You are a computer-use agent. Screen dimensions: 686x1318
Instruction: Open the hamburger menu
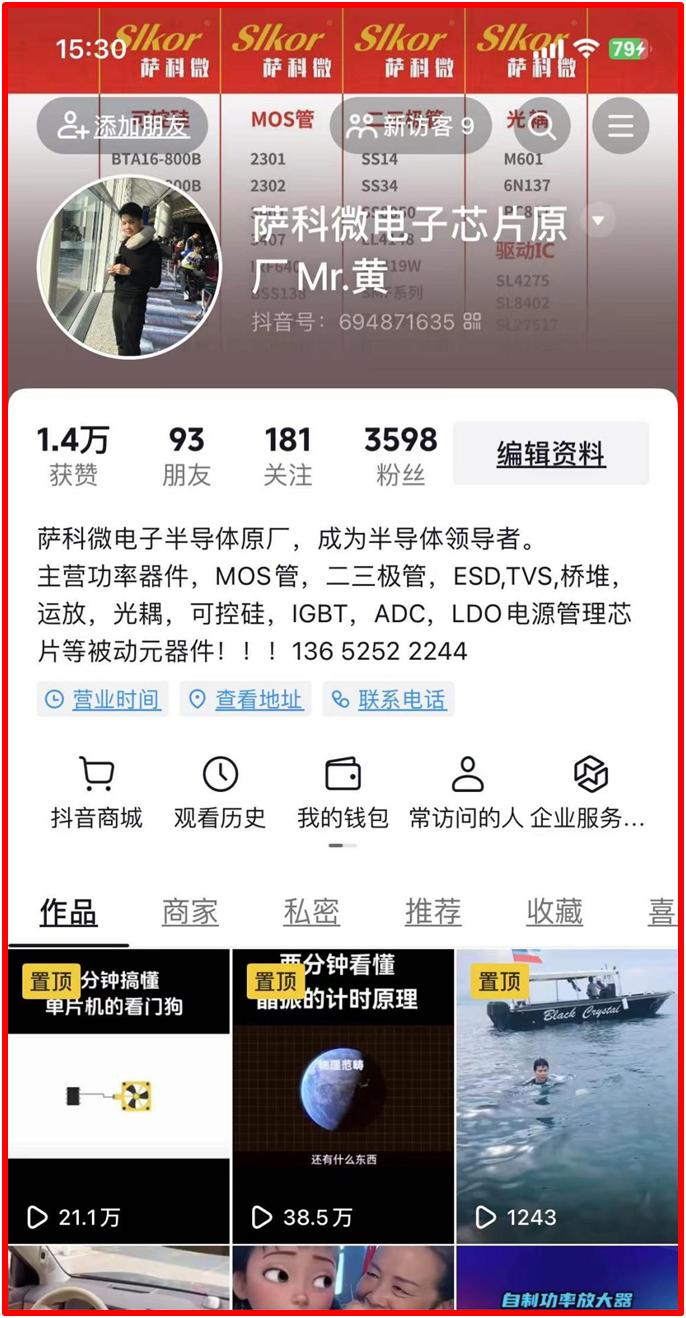click(x=620, y=126)
